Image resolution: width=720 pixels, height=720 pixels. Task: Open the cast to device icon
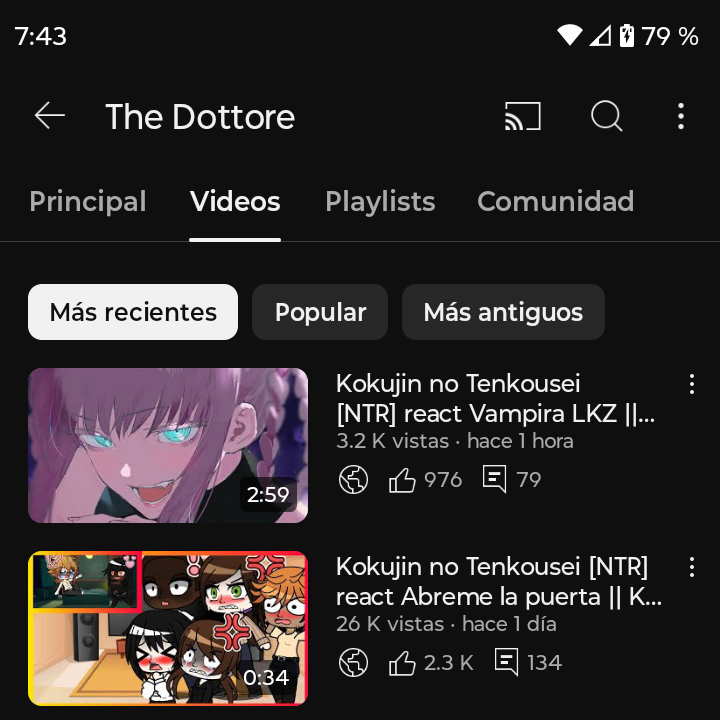(x=522, y=116)
